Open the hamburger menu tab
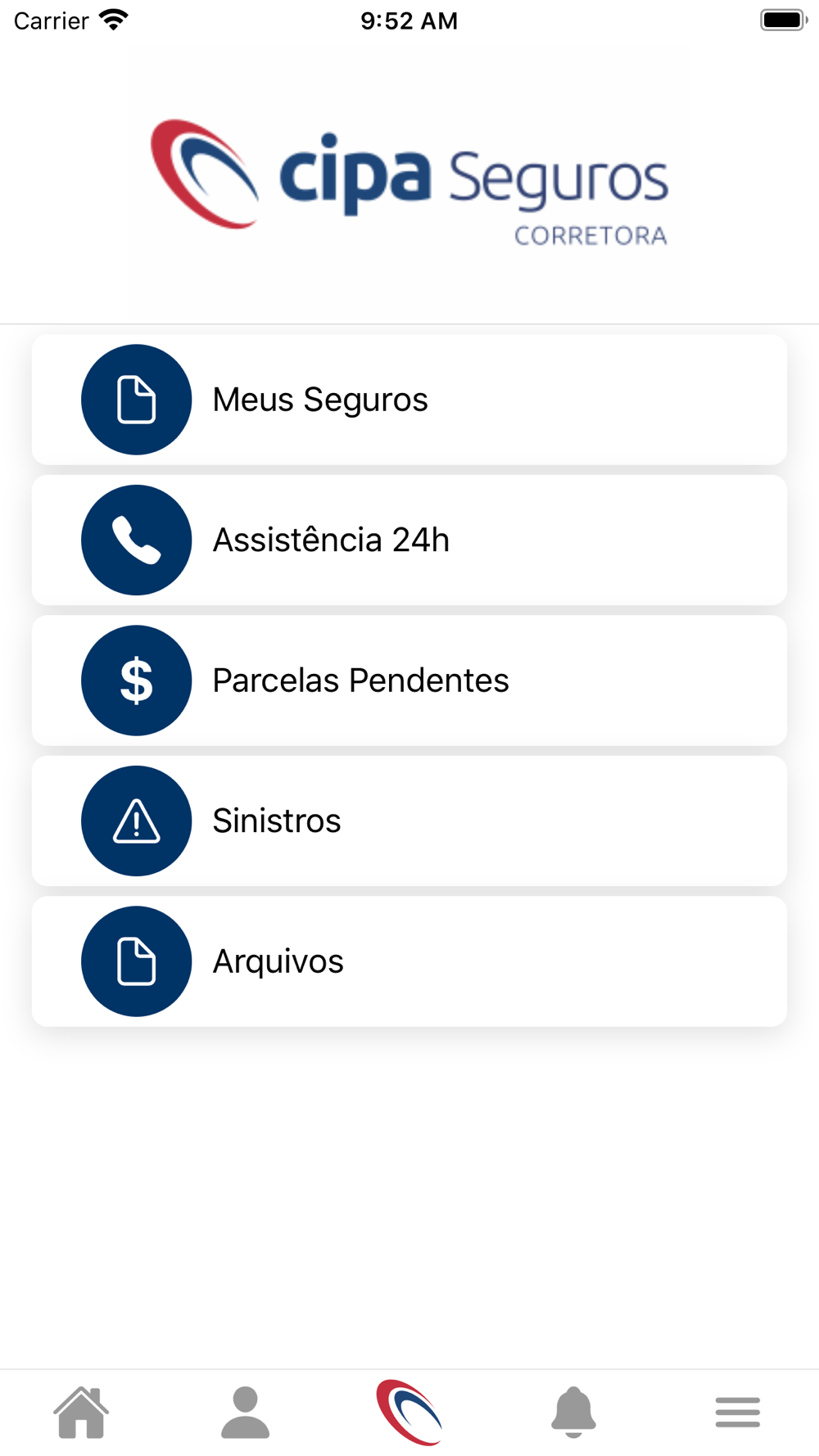The width and height of the screenshot is (819, 1456). (x=737, y=1413)
